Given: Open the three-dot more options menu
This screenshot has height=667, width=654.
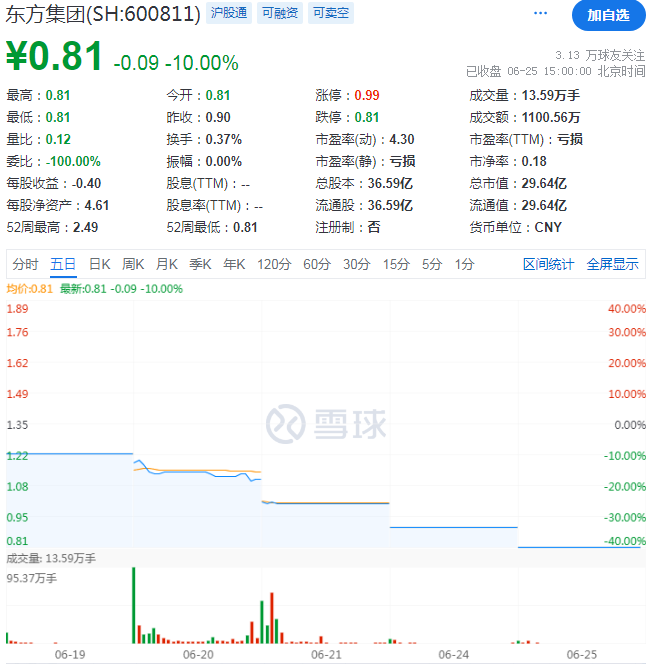Looking at the screenshot, I should pos(541,14).
